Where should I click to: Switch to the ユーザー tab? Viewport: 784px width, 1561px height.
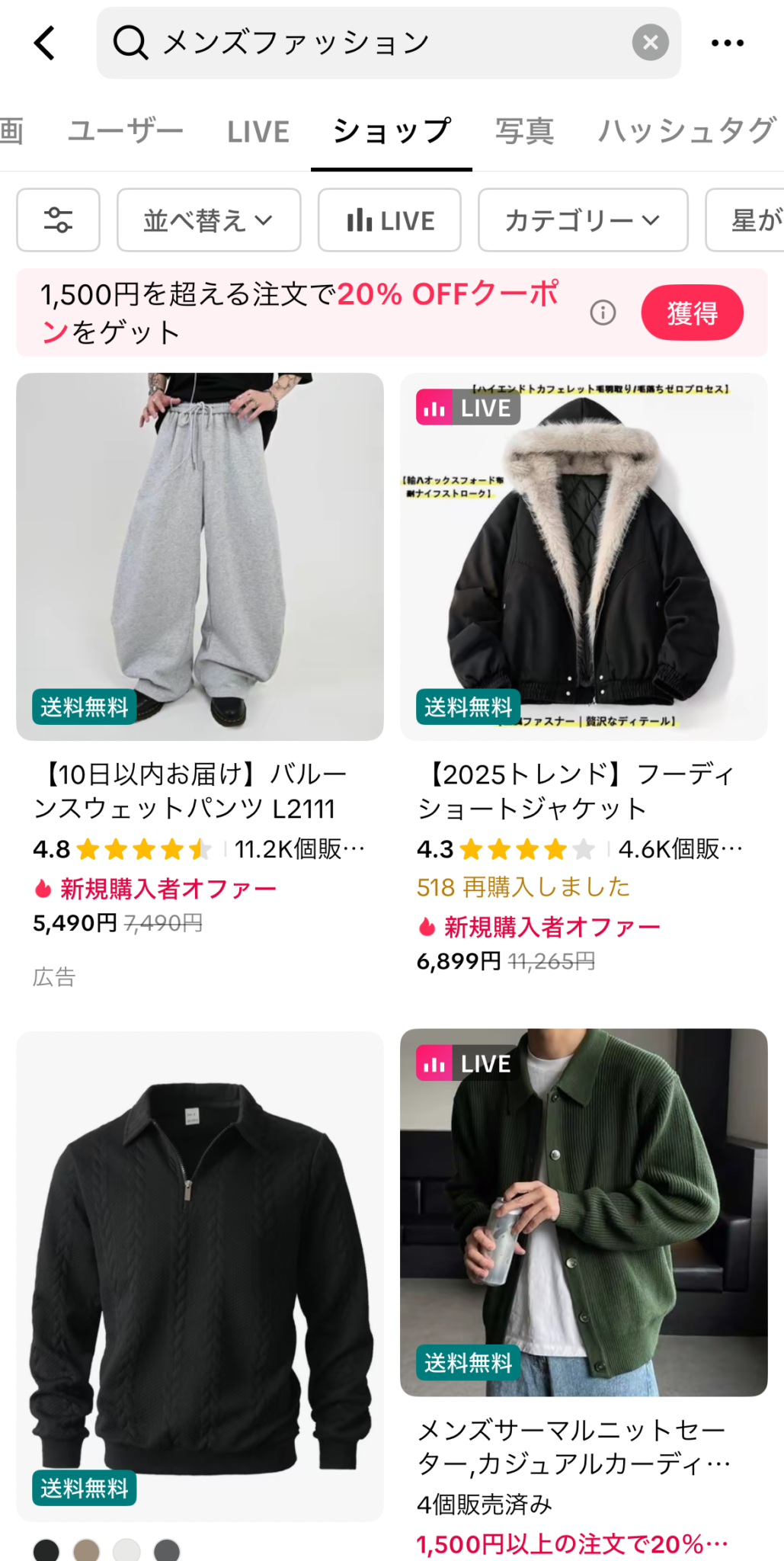(126, 131)
